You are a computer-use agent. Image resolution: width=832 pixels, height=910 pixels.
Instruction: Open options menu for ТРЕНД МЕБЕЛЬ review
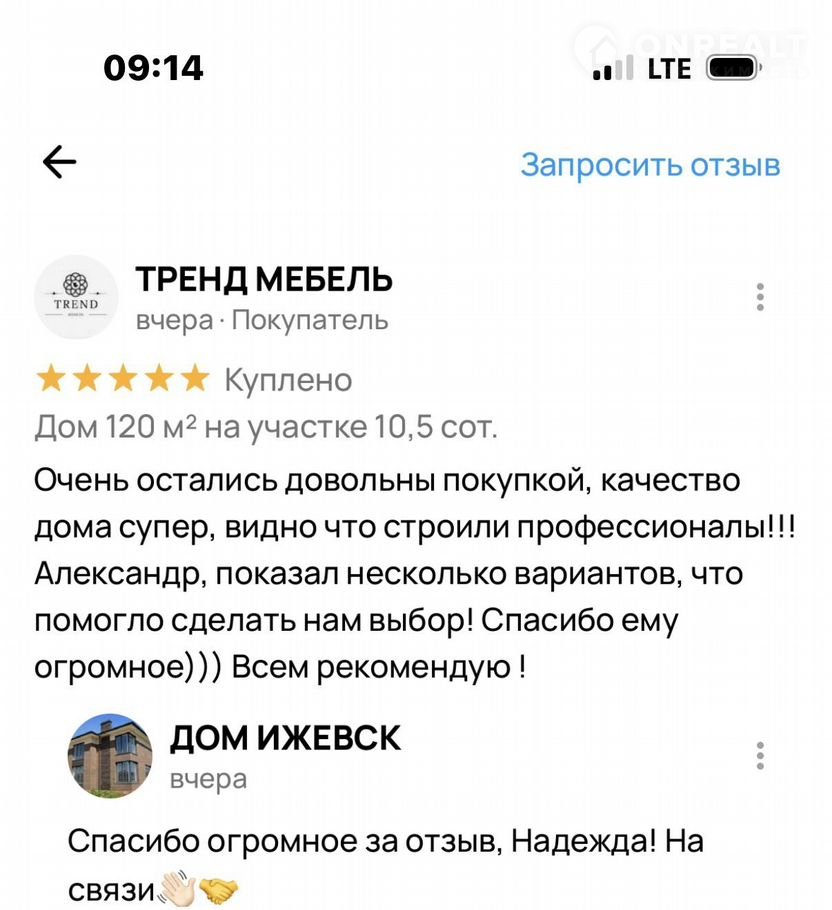click(761, 297)
